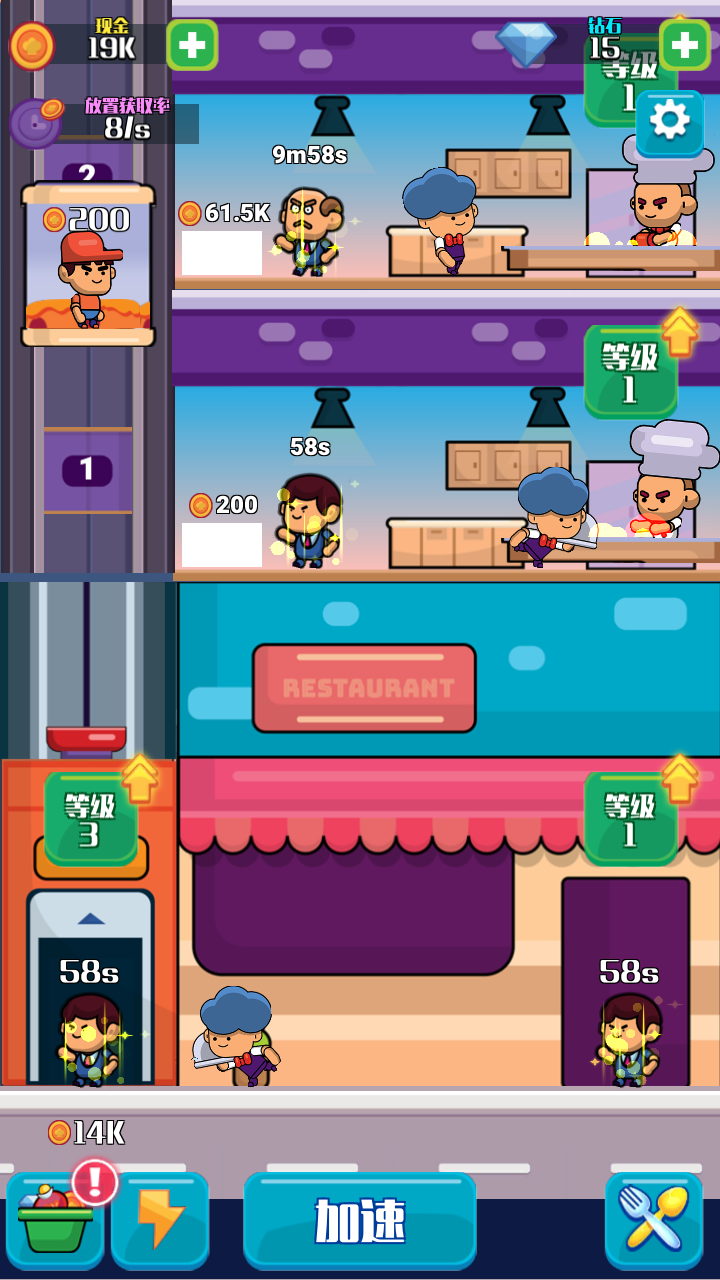720x1280 pixels.
Task: Open the lightning boost button
Action: [160, 1220]
